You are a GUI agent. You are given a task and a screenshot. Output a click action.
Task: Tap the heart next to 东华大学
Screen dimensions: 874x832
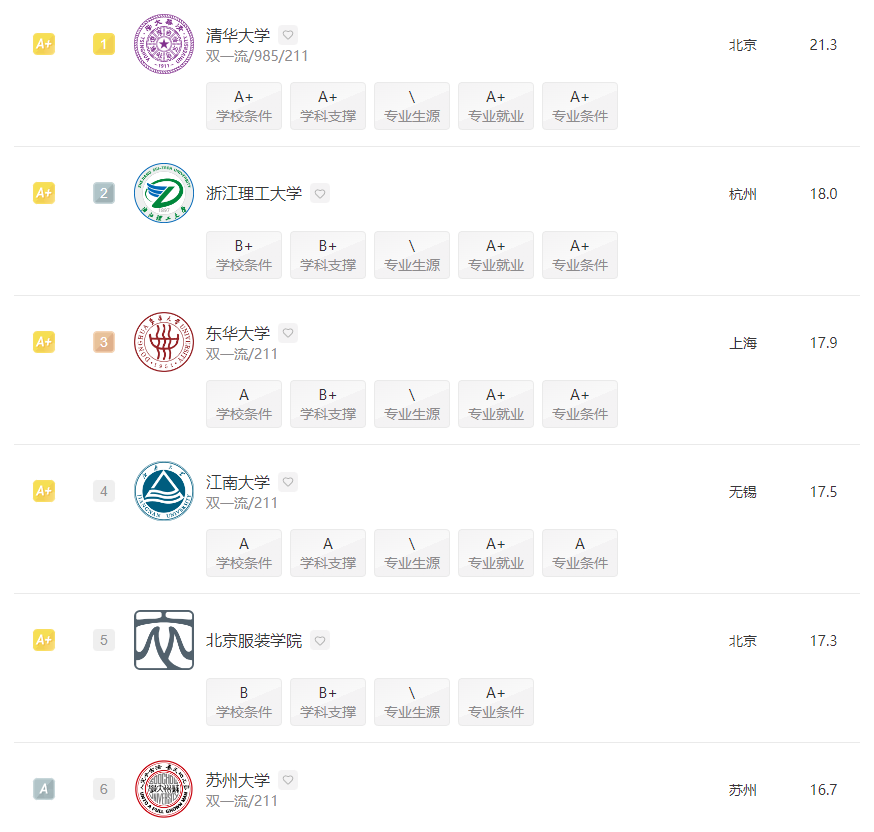[288, 333]
